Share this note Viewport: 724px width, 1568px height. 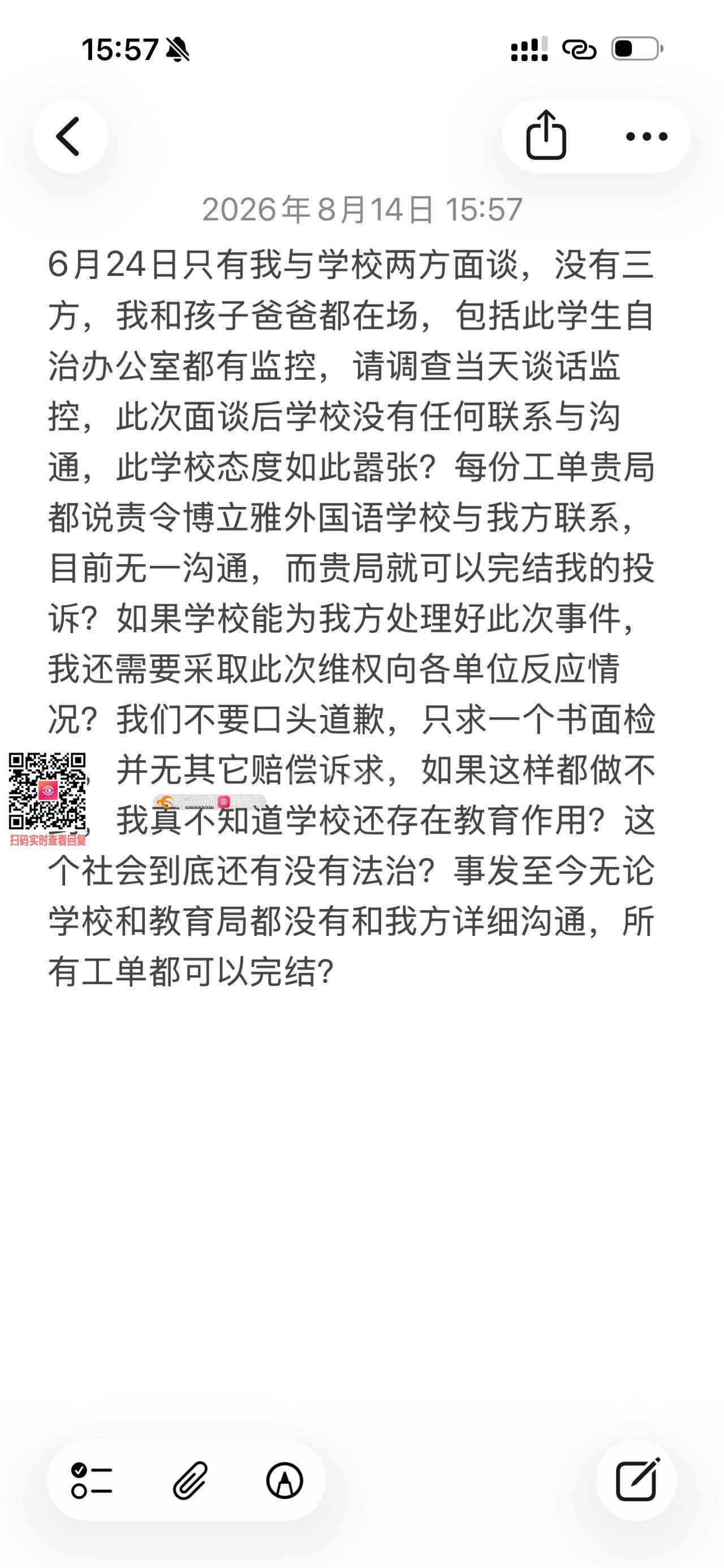(546, 135)
